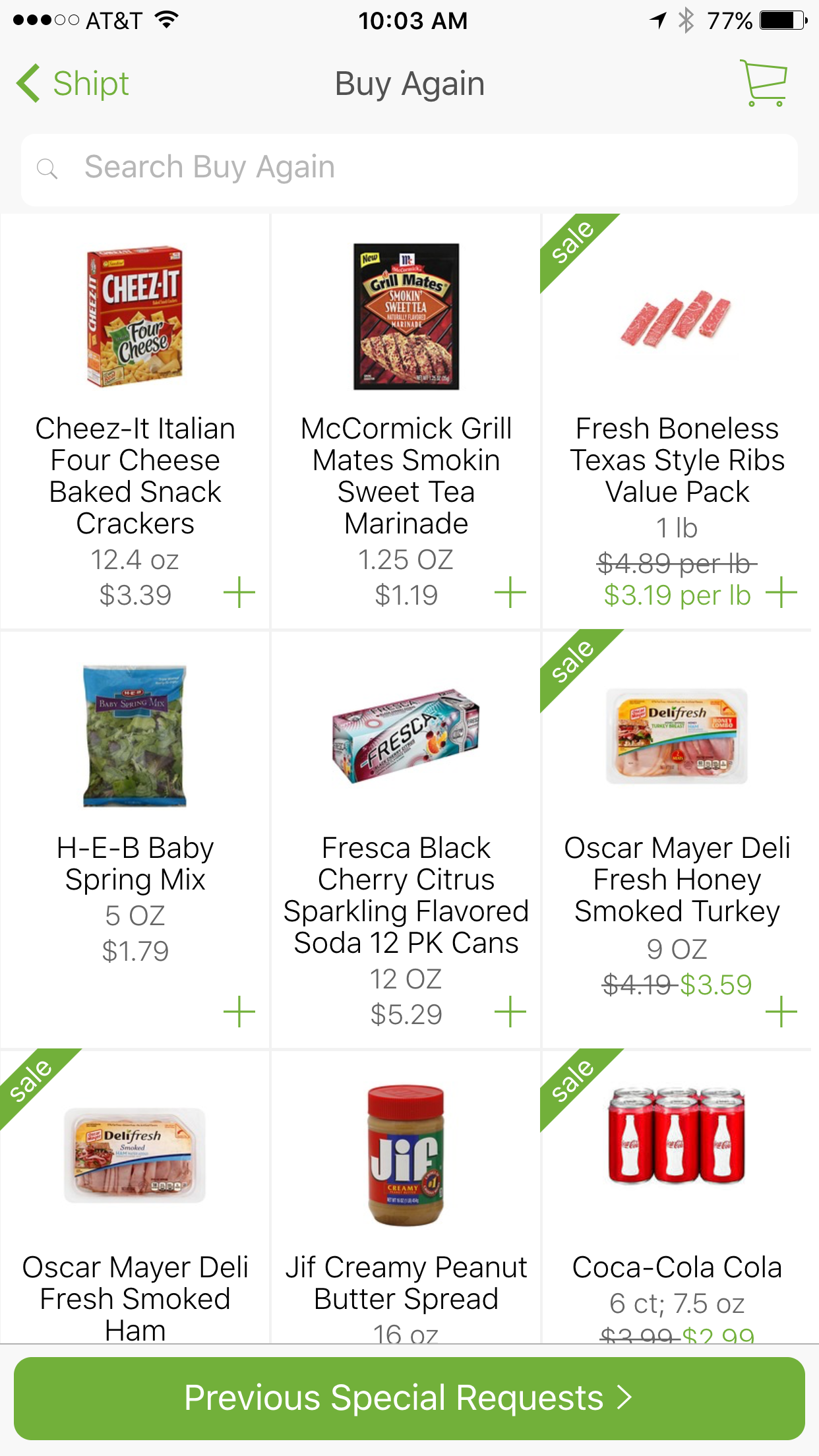Go back to Shipt
The width and height of the screenshot is (819, 1456).
pos(73,84)
